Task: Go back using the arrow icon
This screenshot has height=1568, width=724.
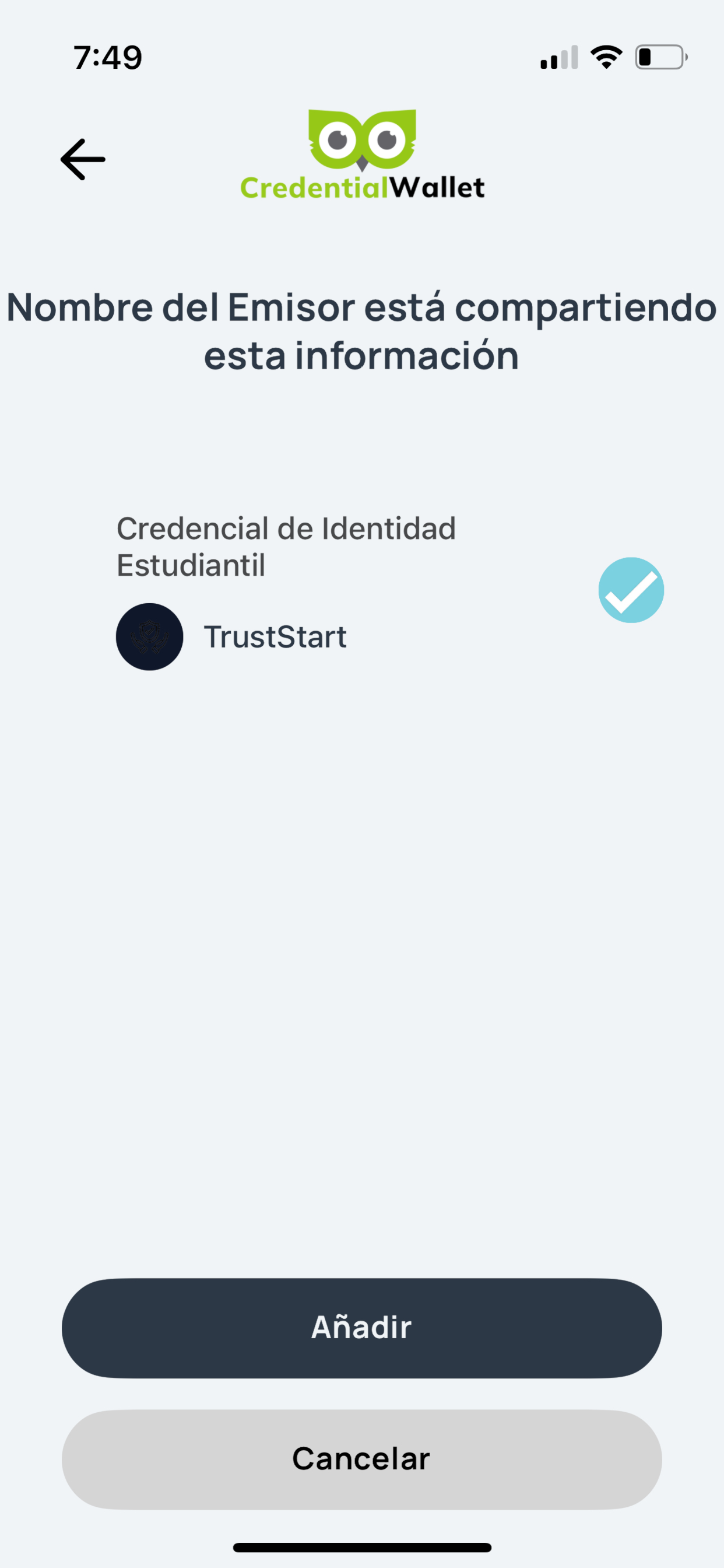Action: point(83,159)
